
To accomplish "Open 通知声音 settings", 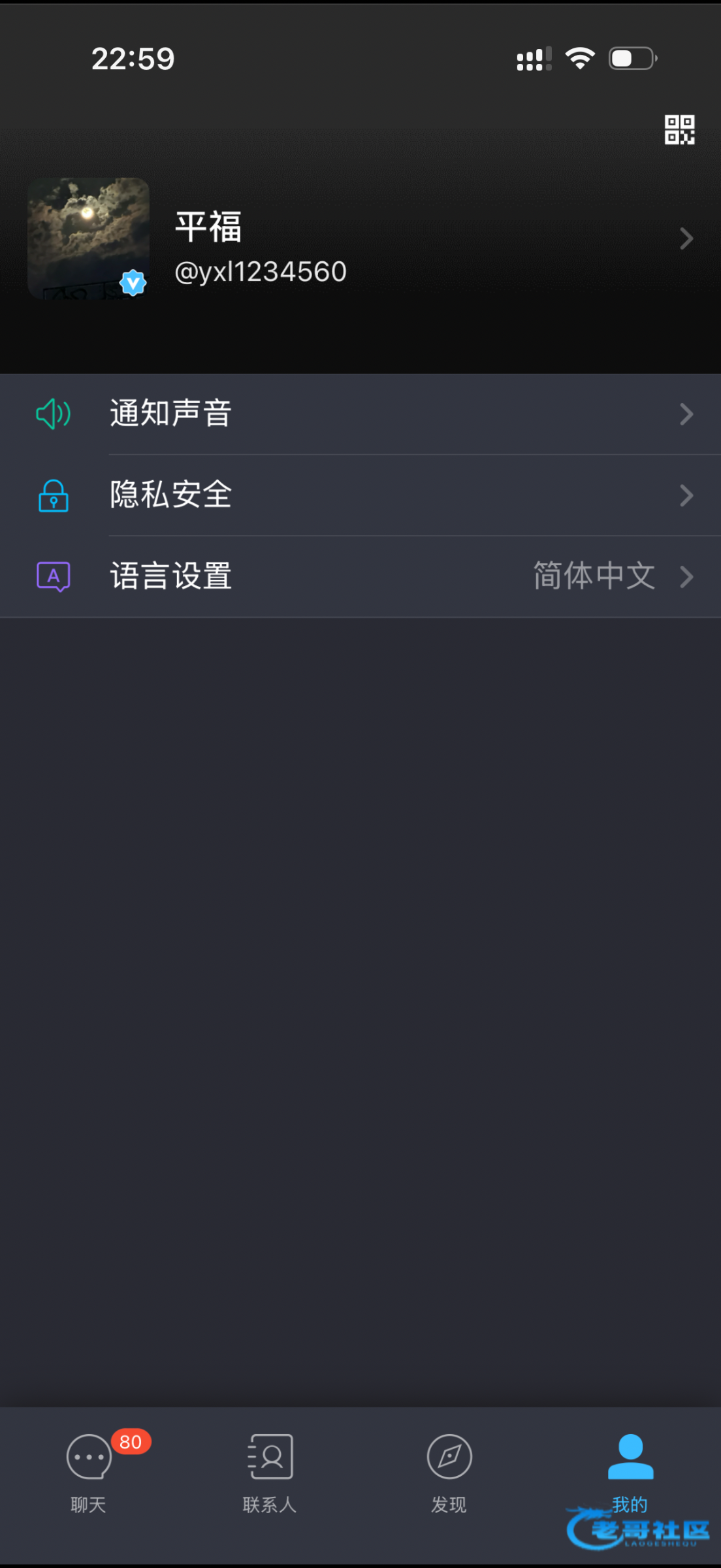I will 360,414.
